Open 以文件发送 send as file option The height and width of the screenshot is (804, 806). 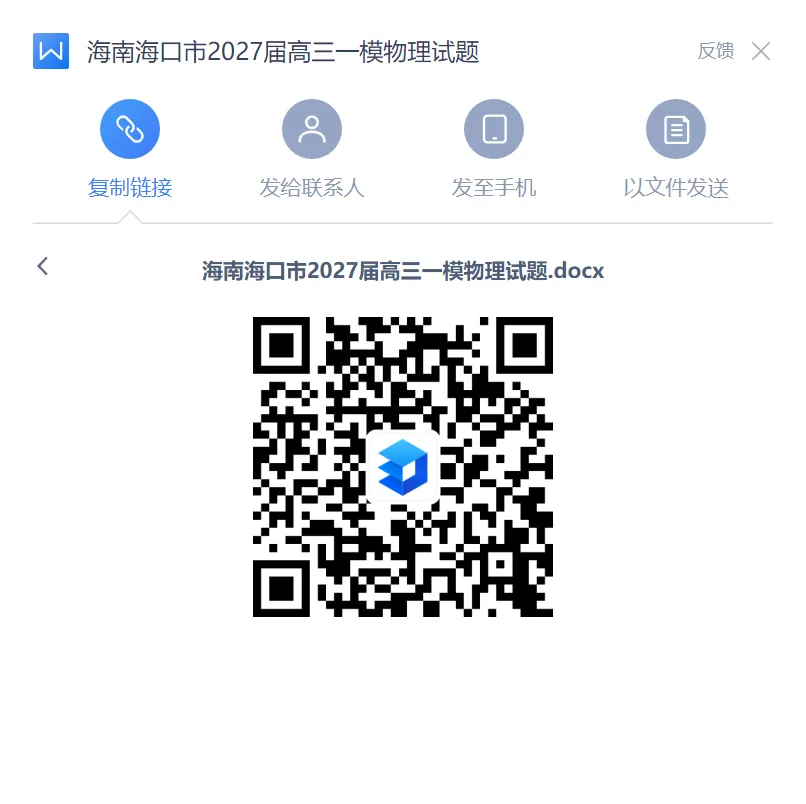coord(676,149)
